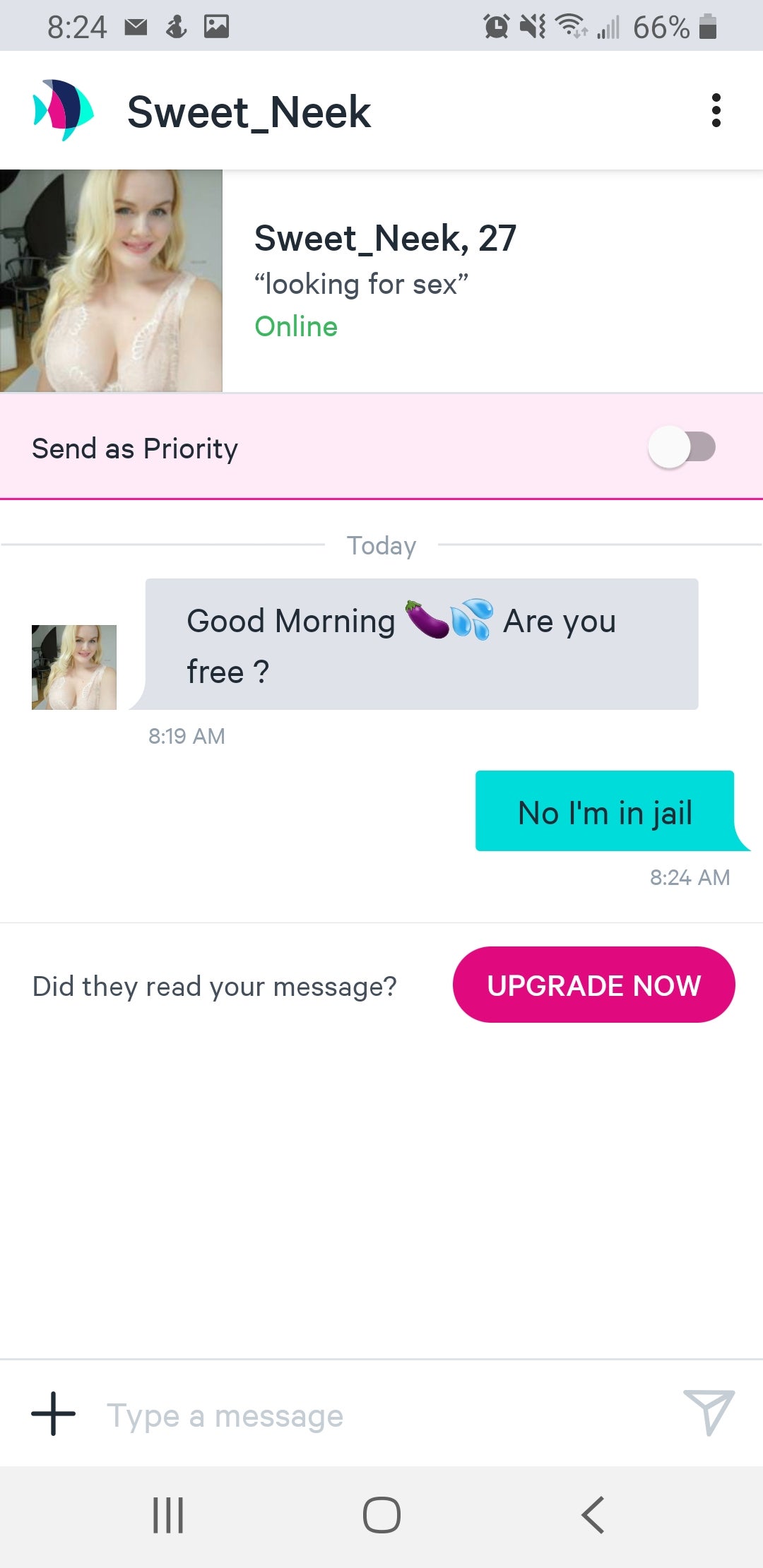Tap the plus attachment icon
The height and width of the screenshot is (1568, 763).
click(x=54, y=1413)
